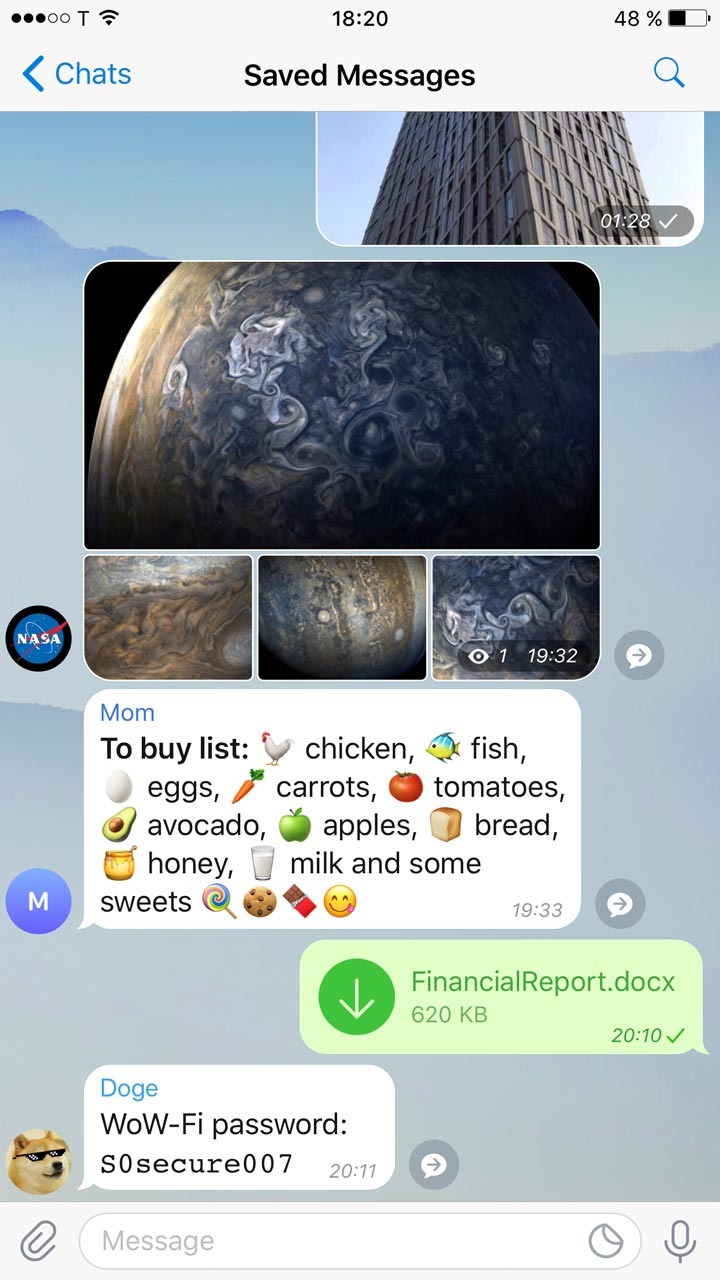Forward the Jupiter photo album

tap(639, 655)
